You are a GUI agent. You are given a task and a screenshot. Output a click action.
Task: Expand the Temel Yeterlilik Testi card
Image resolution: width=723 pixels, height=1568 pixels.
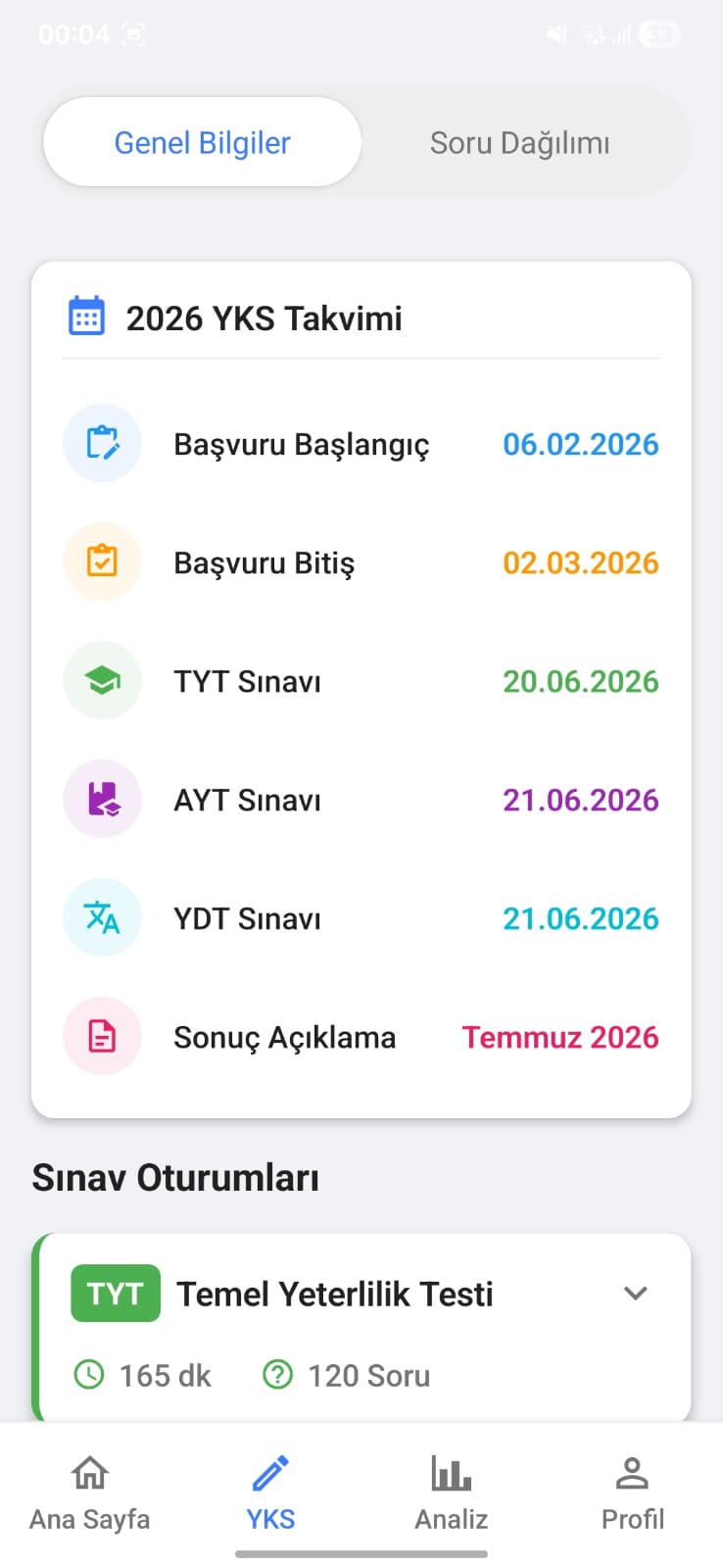635,1294
